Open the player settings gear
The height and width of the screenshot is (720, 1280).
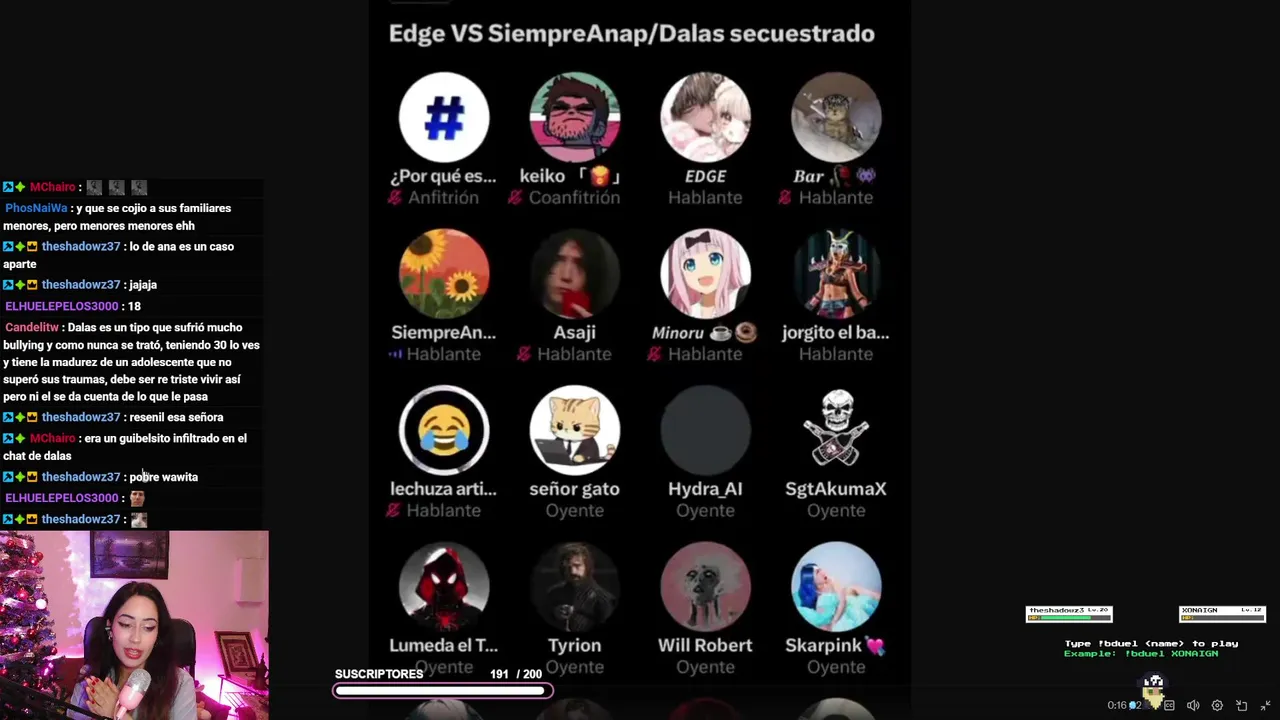click(x=1217, y=705)
